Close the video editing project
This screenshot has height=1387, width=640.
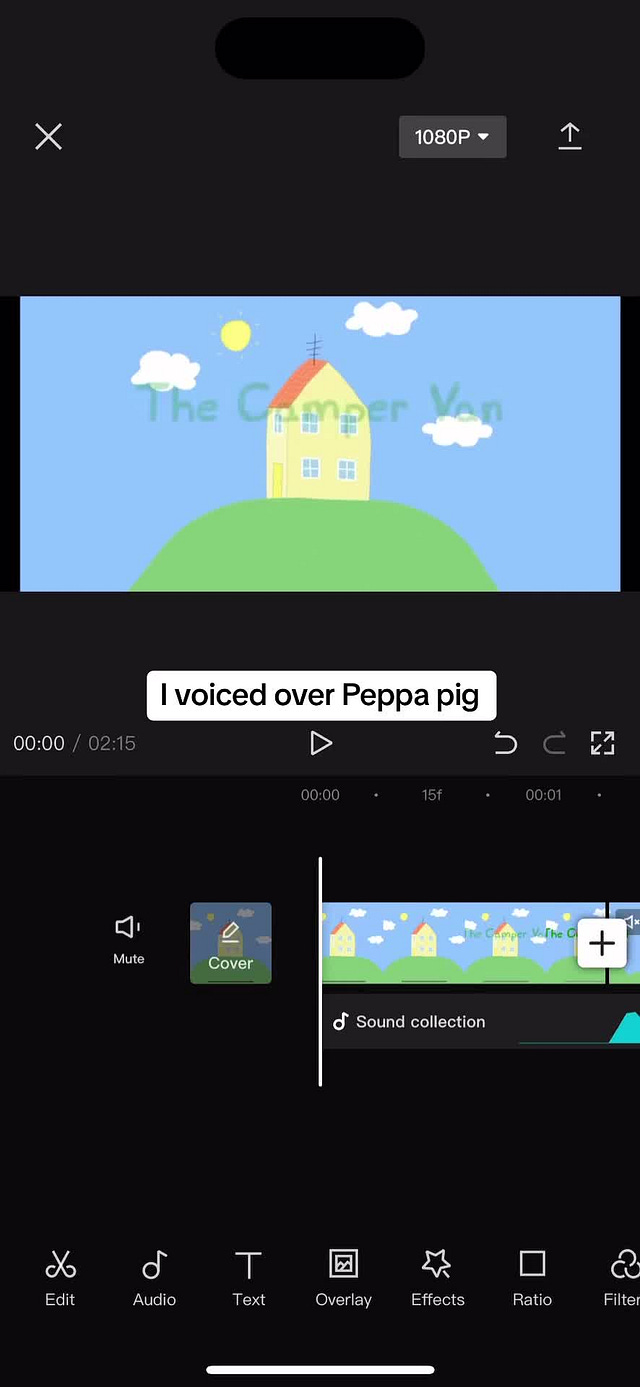(48, 137)
